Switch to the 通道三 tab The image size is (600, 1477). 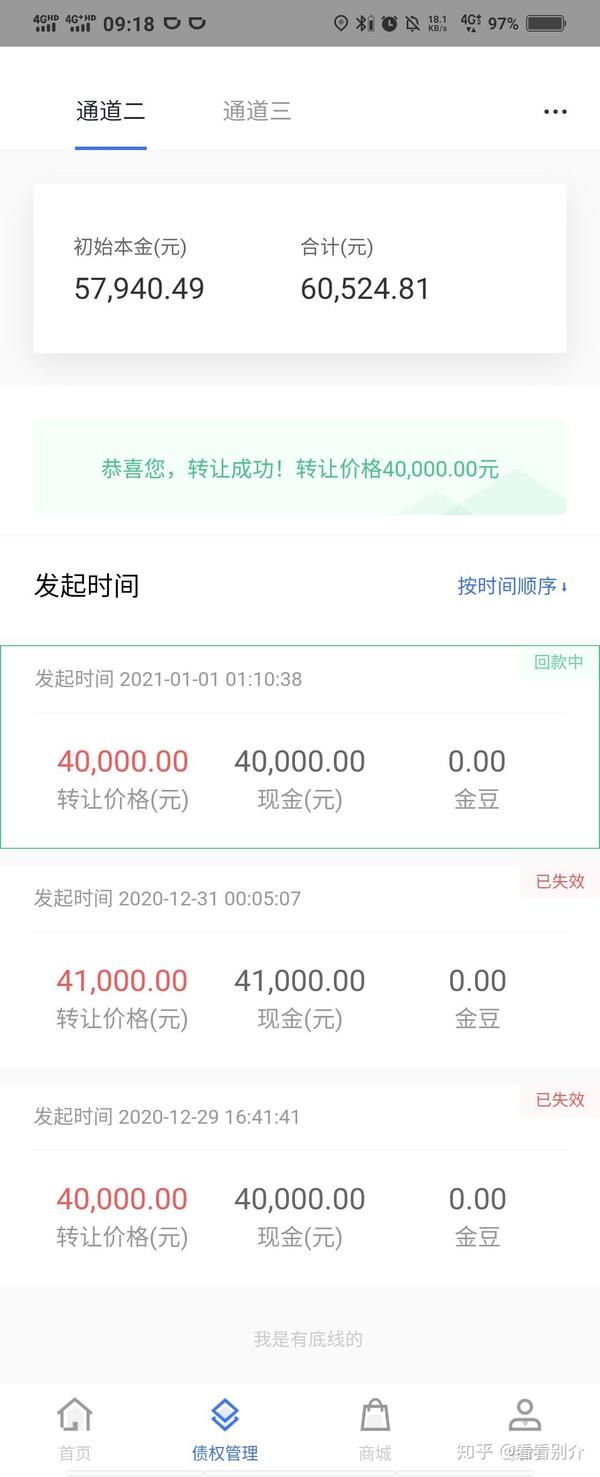257,111
